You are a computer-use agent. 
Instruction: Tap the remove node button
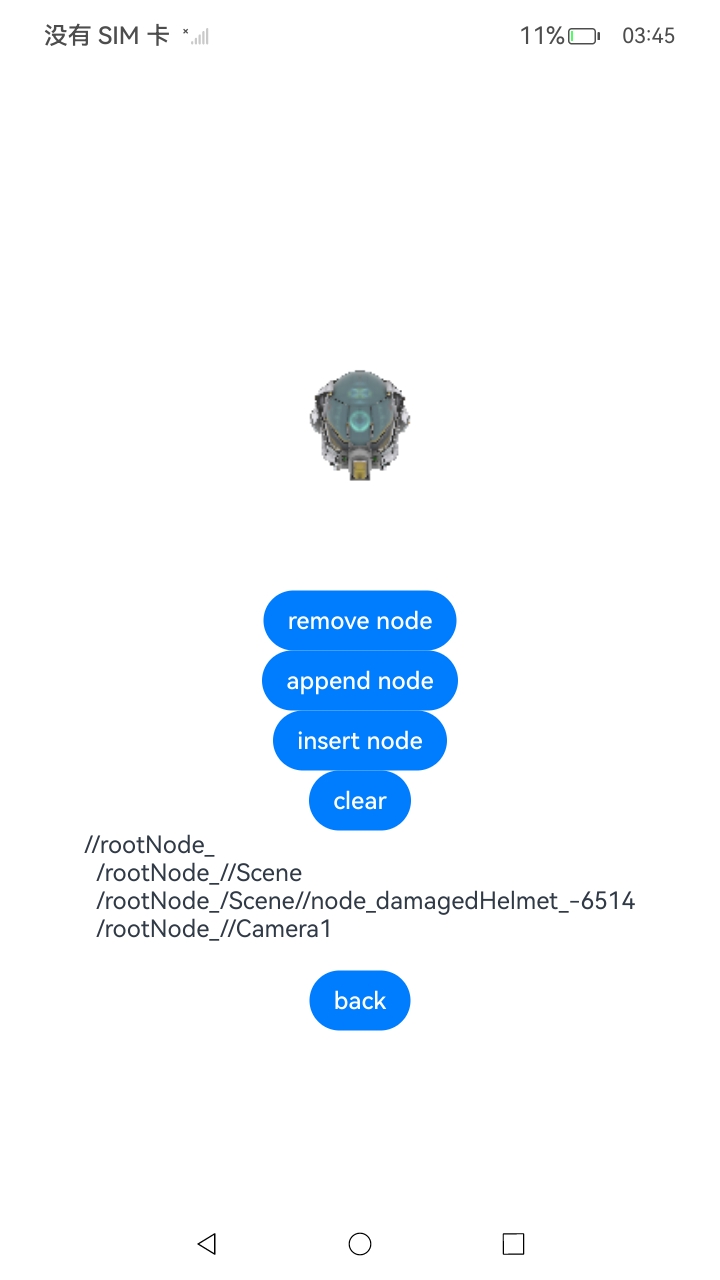360,620
